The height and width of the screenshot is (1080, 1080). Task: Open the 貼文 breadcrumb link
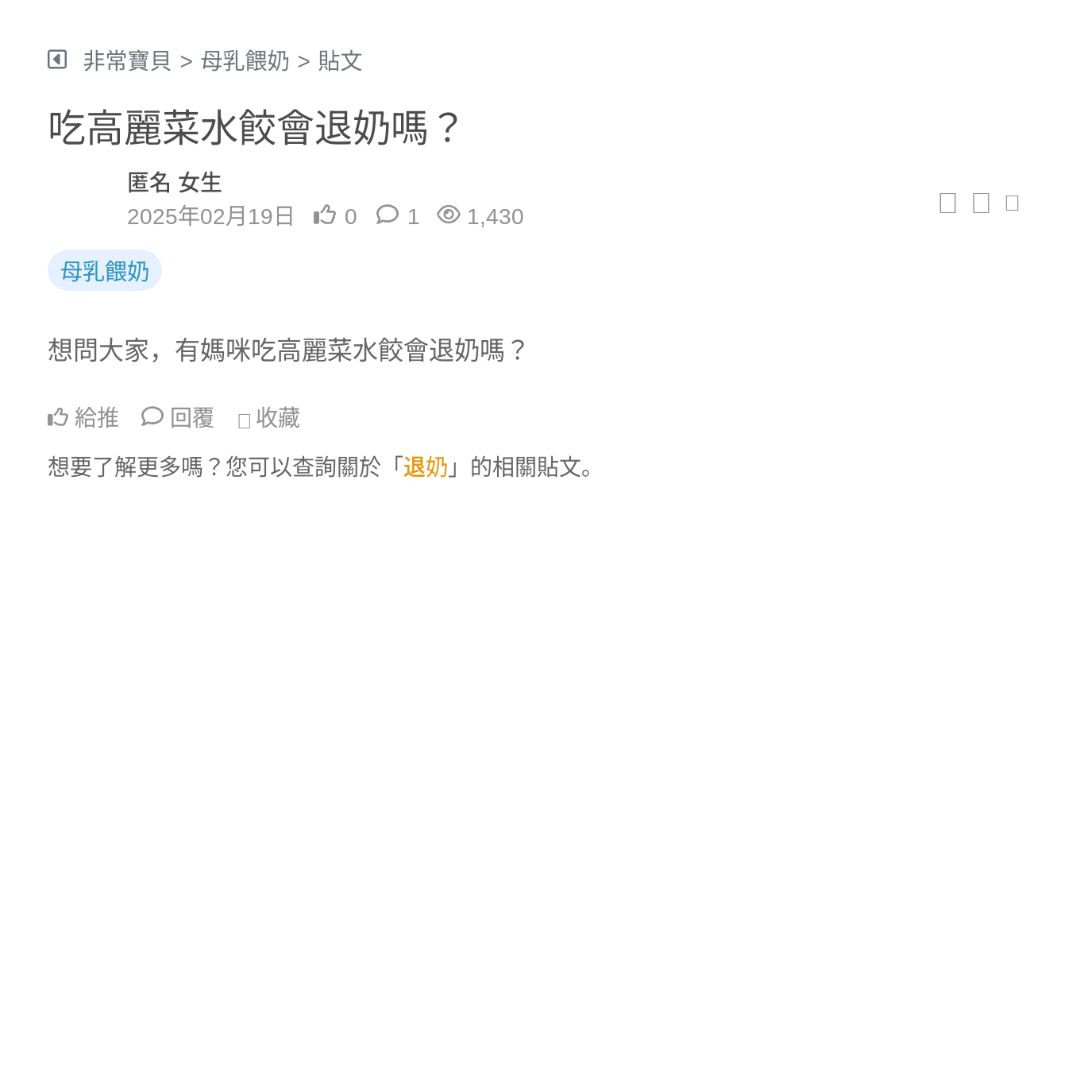[x=340, y=61]
